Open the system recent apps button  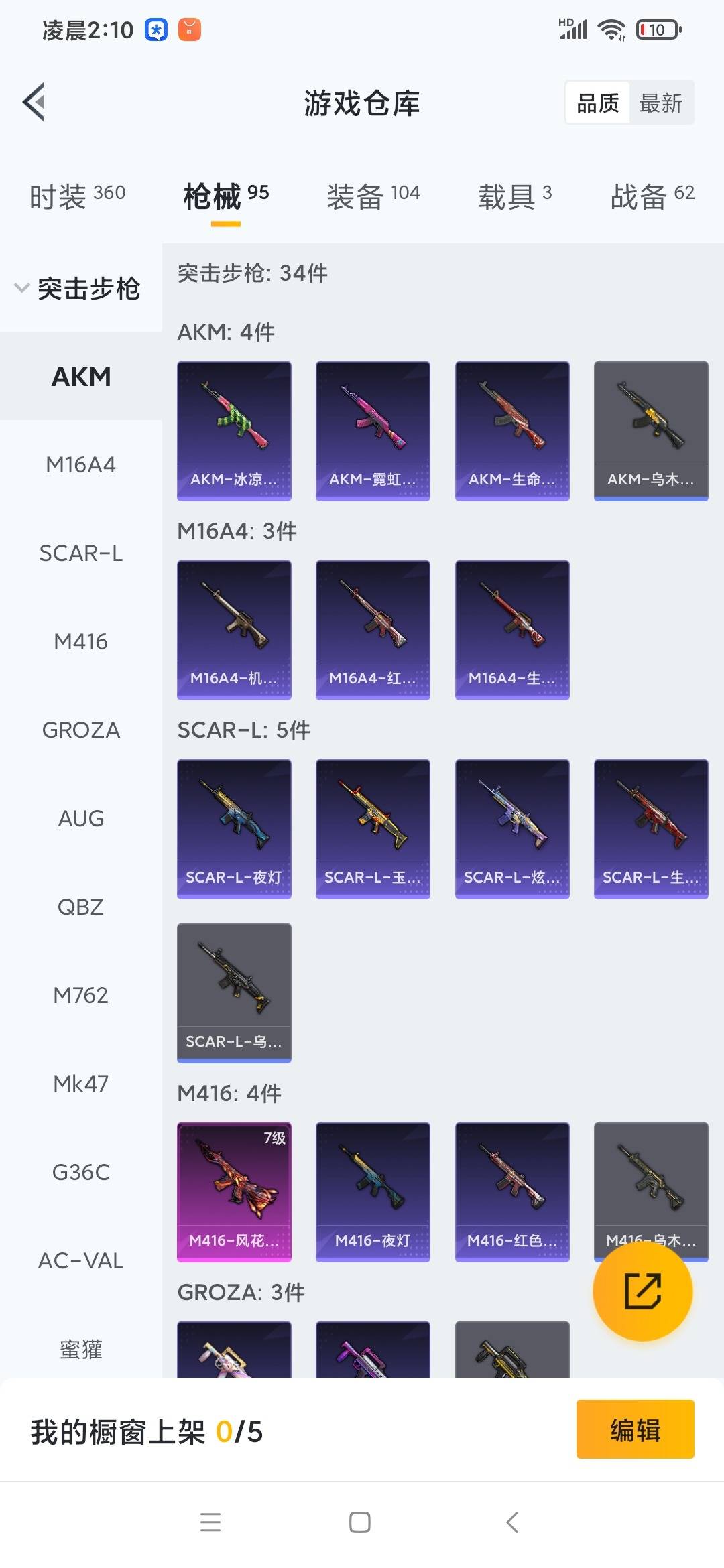(x=210, y=1522)
